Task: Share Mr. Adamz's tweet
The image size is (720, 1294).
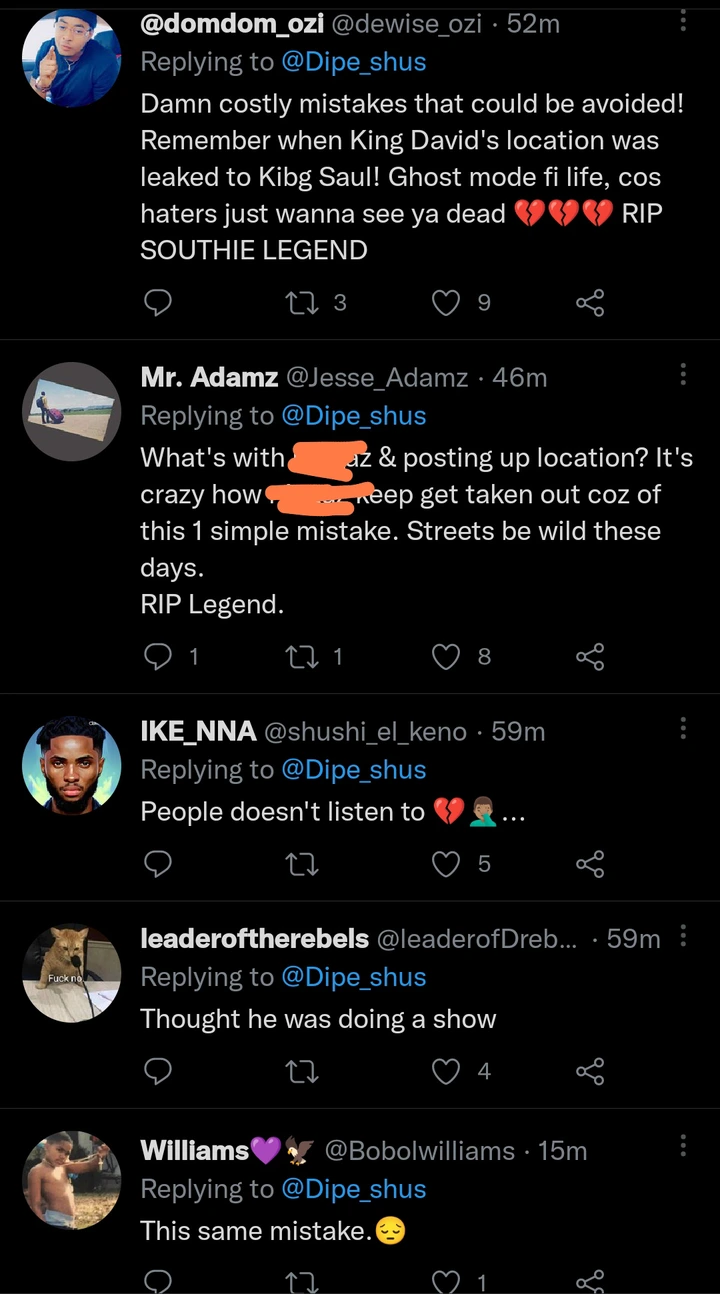Action: pos(590,656)
